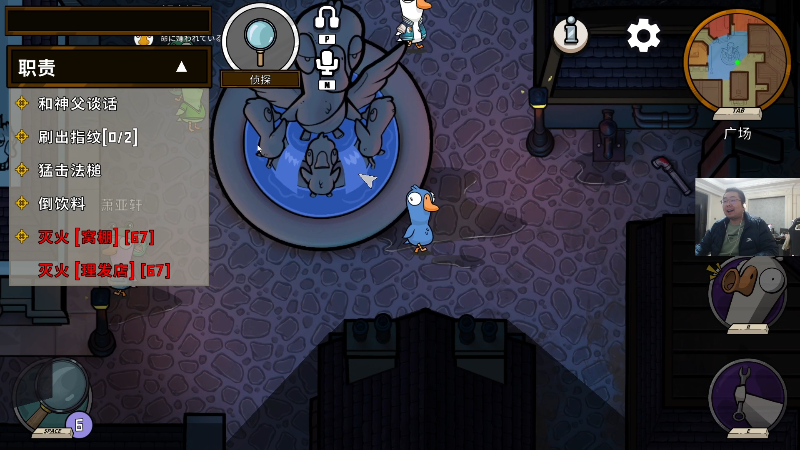This screenshot has height=450, width=800.
Task: Honk with the goose horn button
Action: 747,292
